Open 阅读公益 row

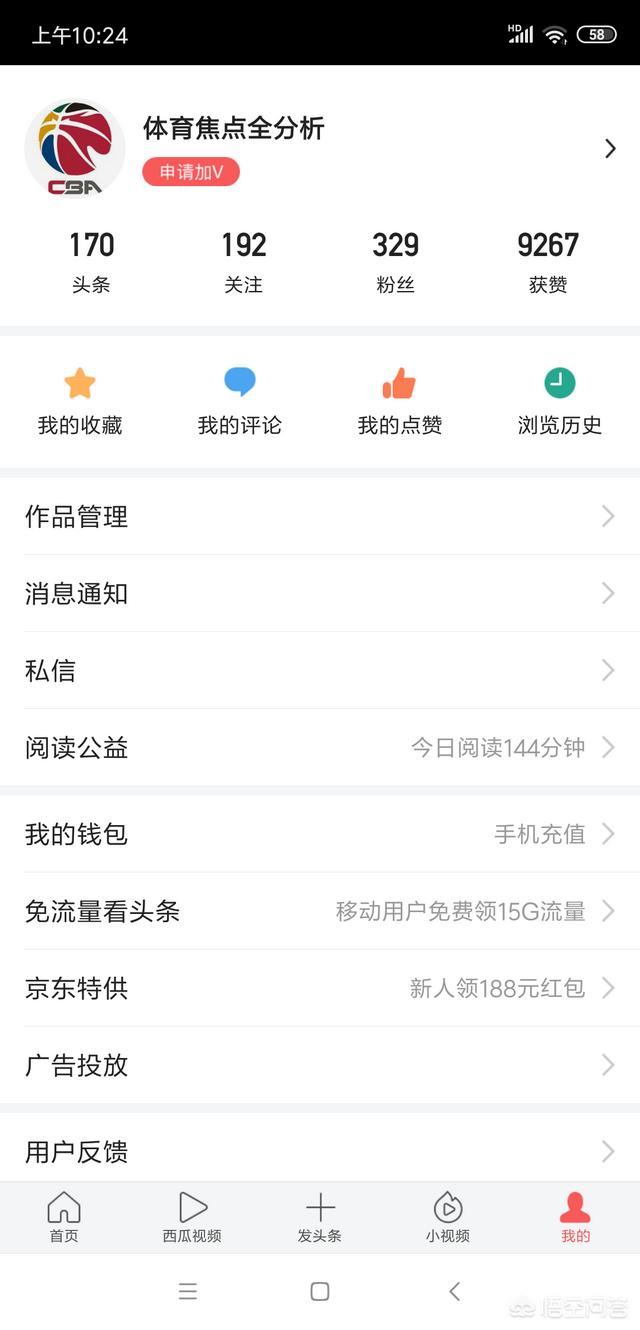tap(320, 748)
